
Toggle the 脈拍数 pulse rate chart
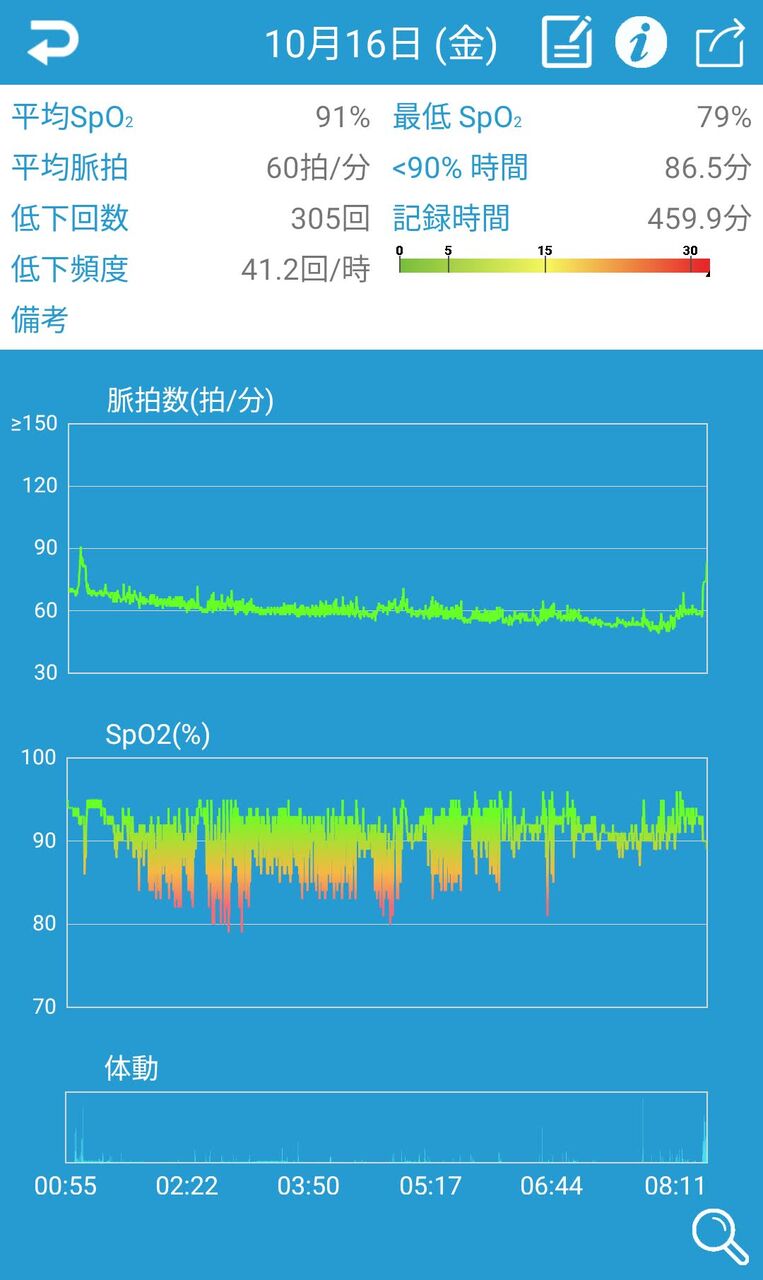(x=390, y=550)
